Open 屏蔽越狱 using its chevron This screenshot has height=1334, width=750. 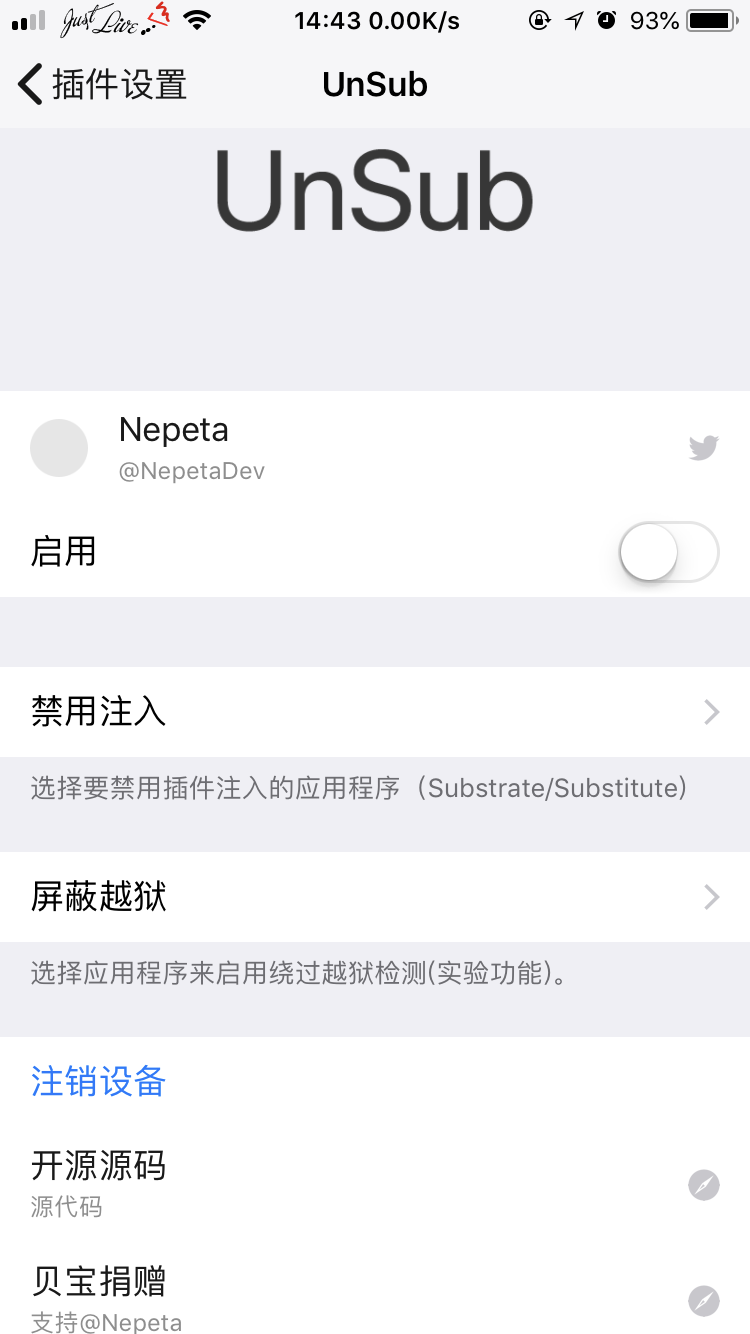[x=710, y=897]
